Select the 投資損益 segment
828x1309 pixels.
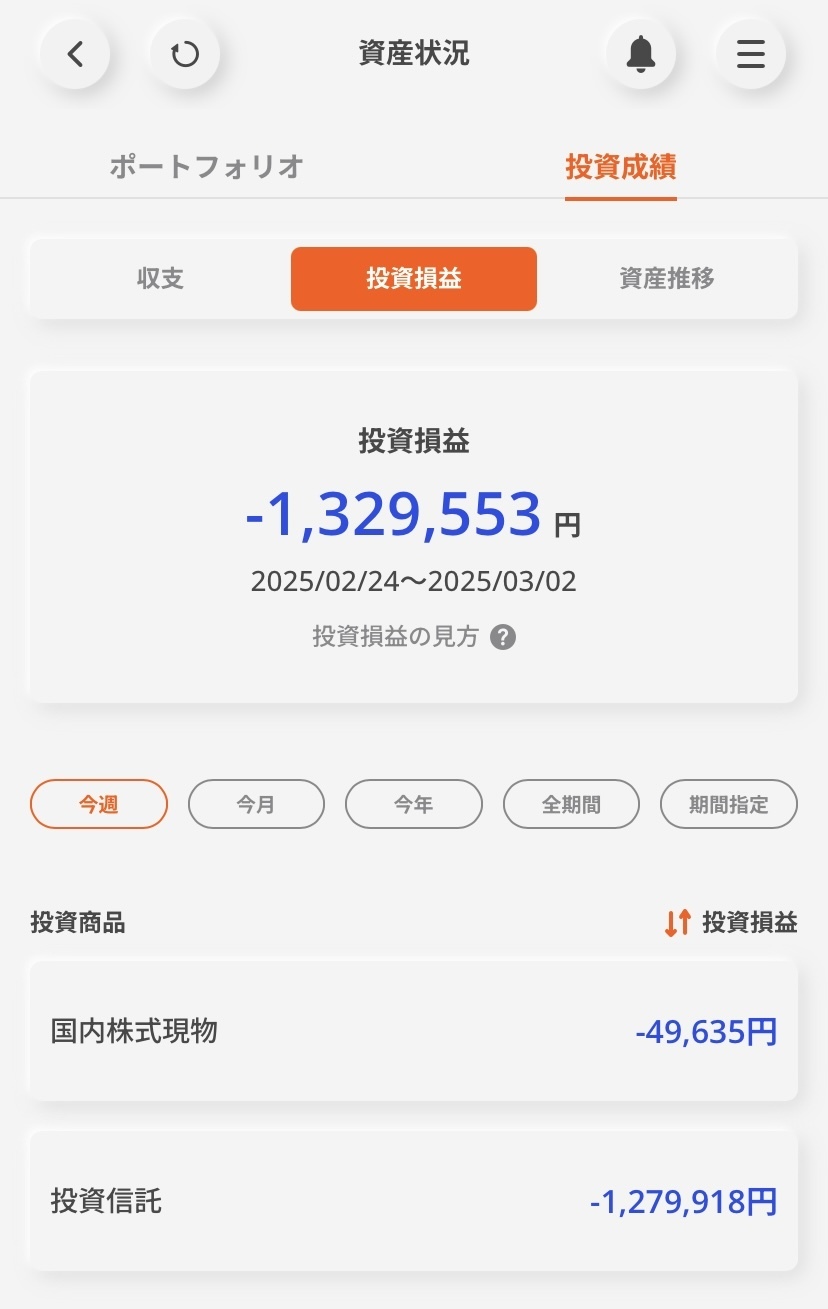pyautogui.click(x=414, y=279)
